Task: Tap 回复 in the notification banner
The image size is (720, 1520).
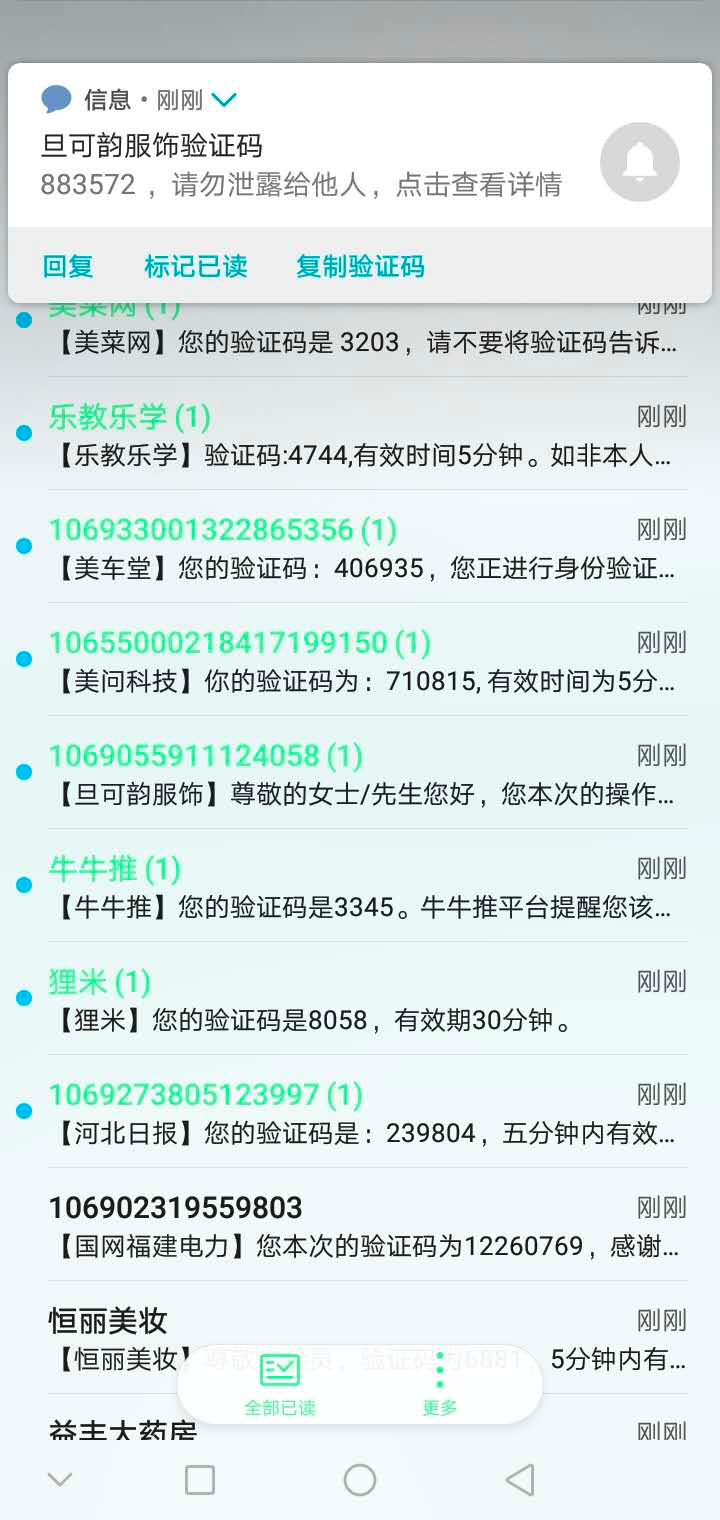Action: 68,266
